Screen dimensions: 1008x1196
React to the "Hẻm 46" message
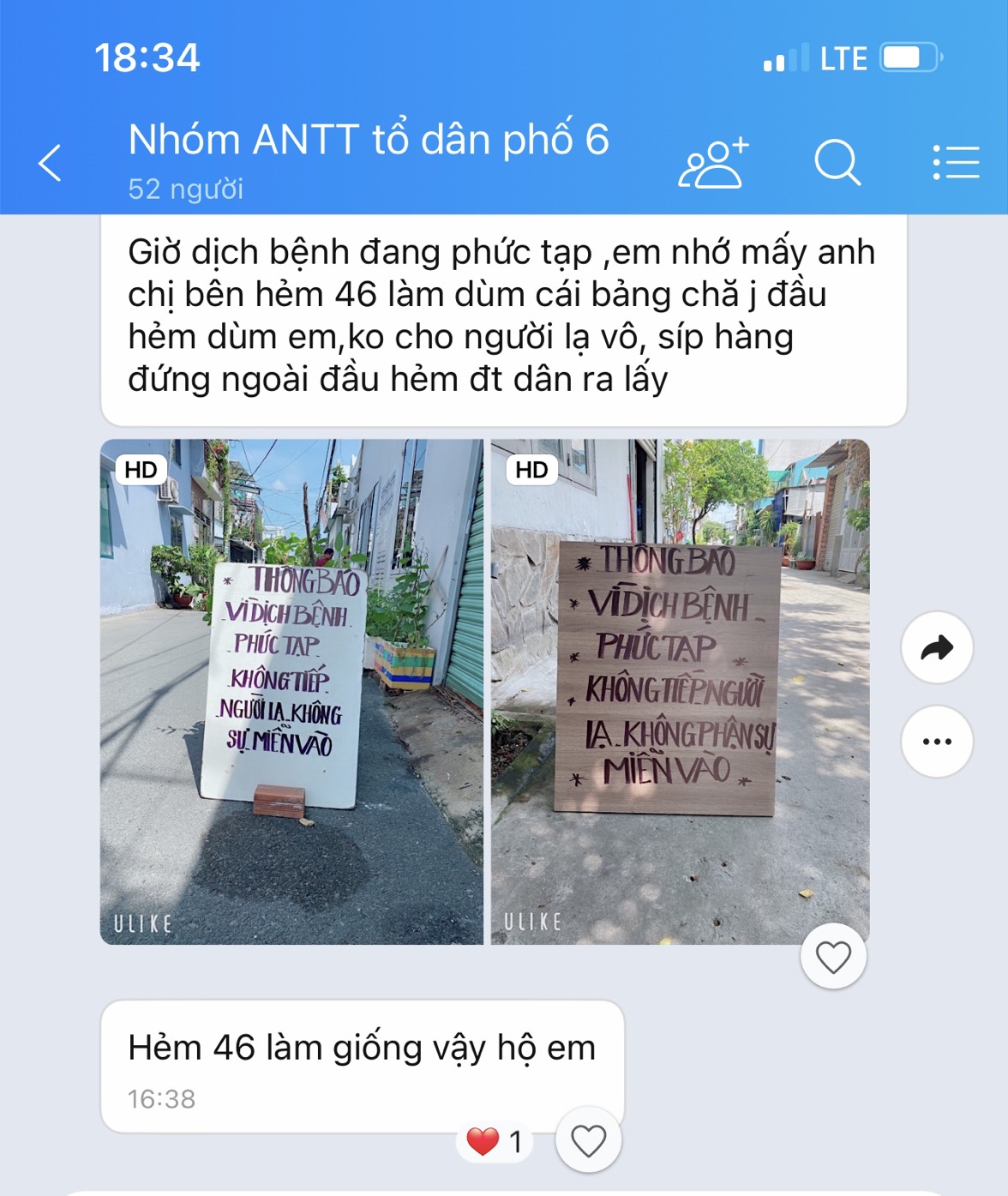tap(589, 1141)
